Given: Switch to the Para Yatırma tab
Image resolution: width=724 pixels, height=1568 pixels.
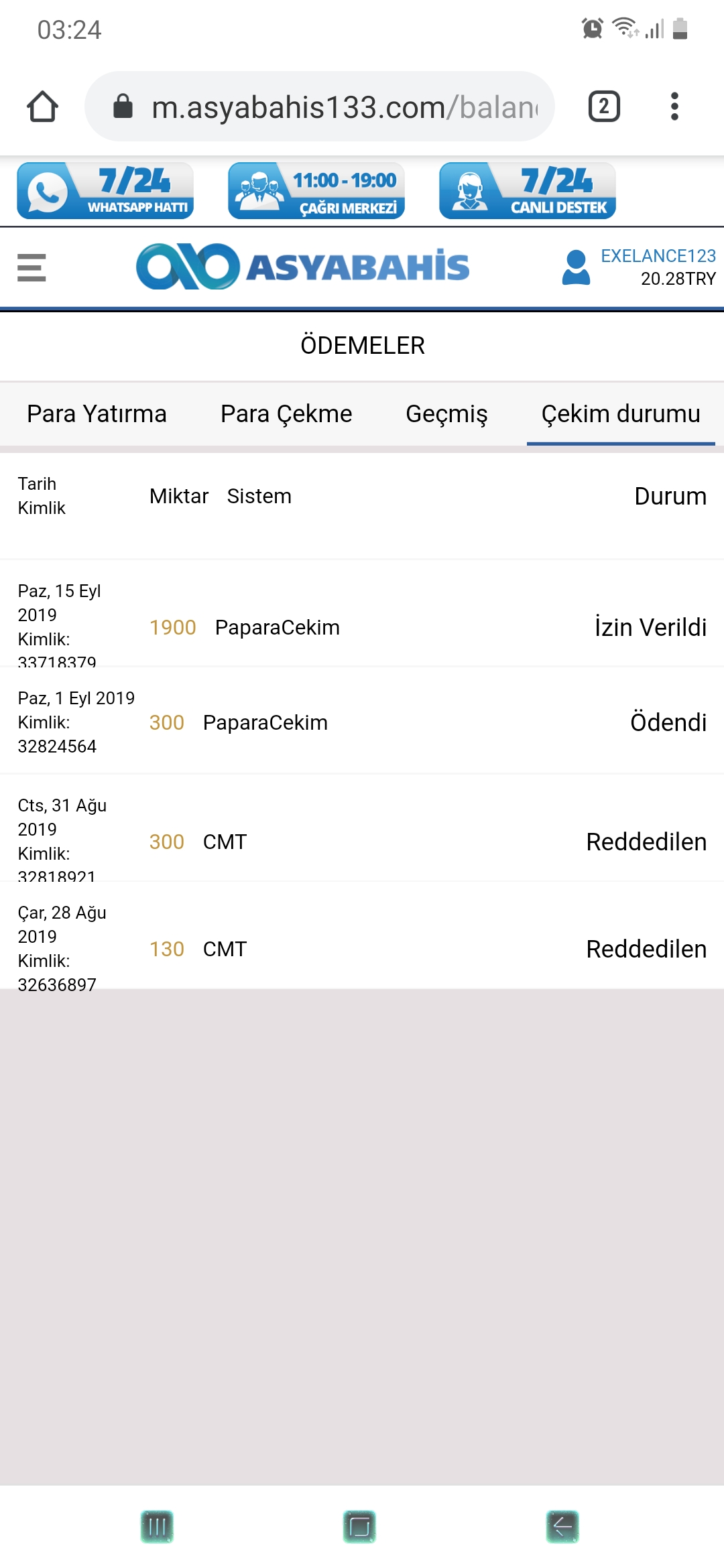Looking at the screenshot, I should [97, 414].
